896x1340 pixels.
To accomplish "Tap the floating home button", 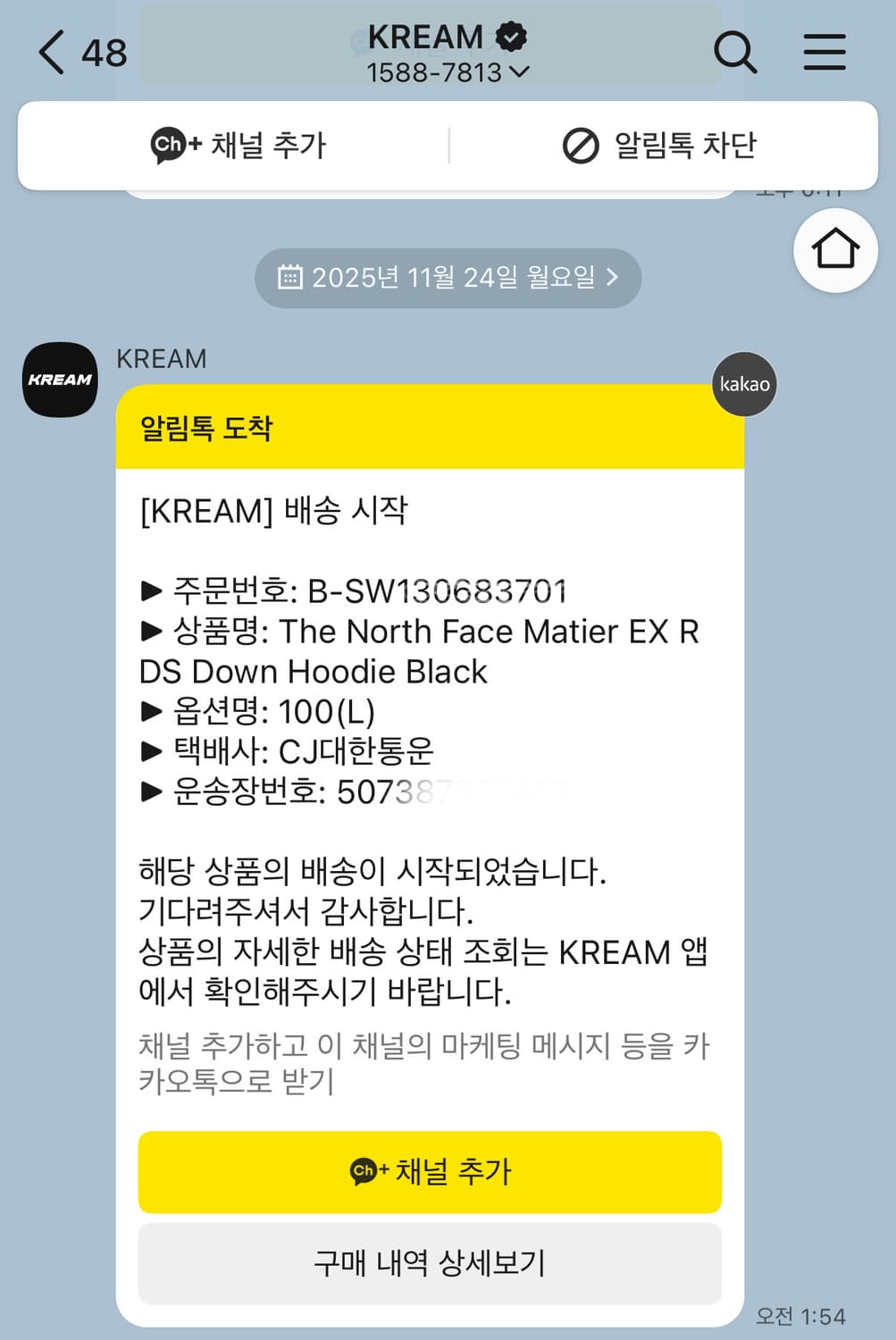I will click(x=834, y=251).
